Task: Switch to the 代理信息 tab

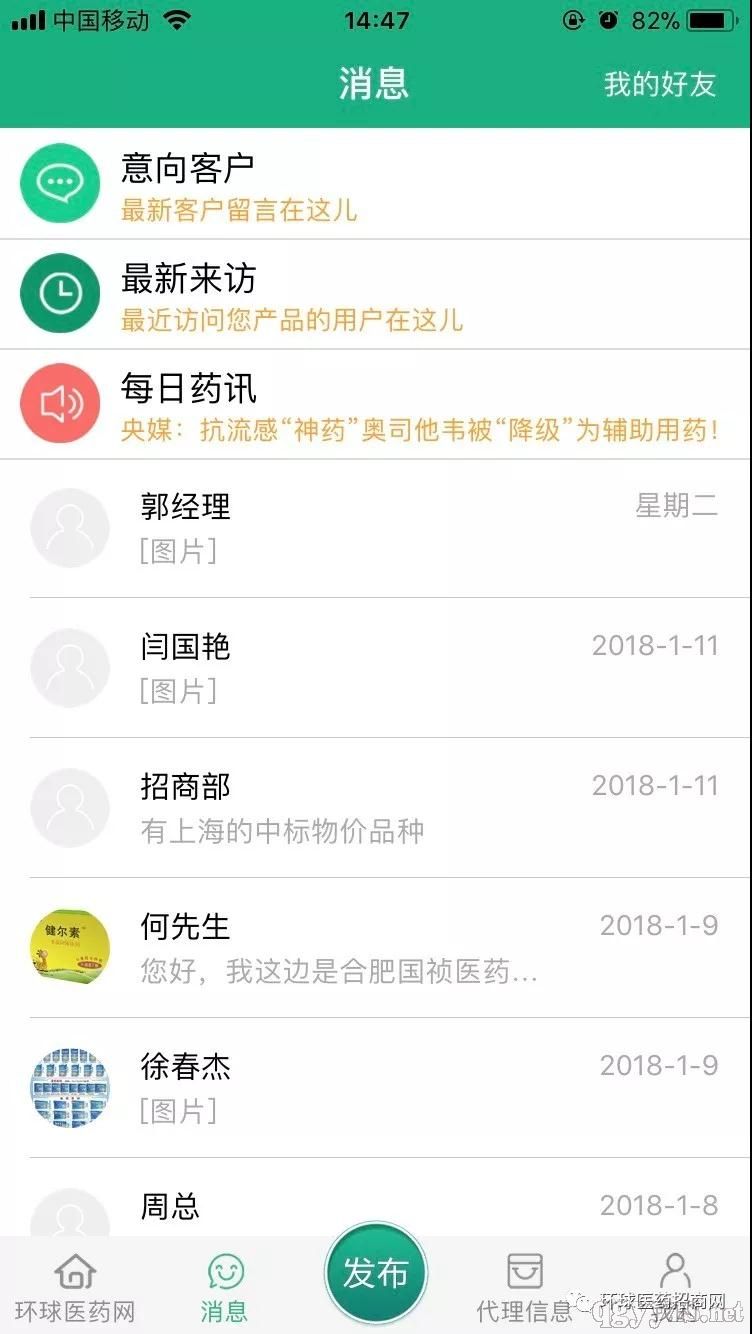Action: point(525,1288)
